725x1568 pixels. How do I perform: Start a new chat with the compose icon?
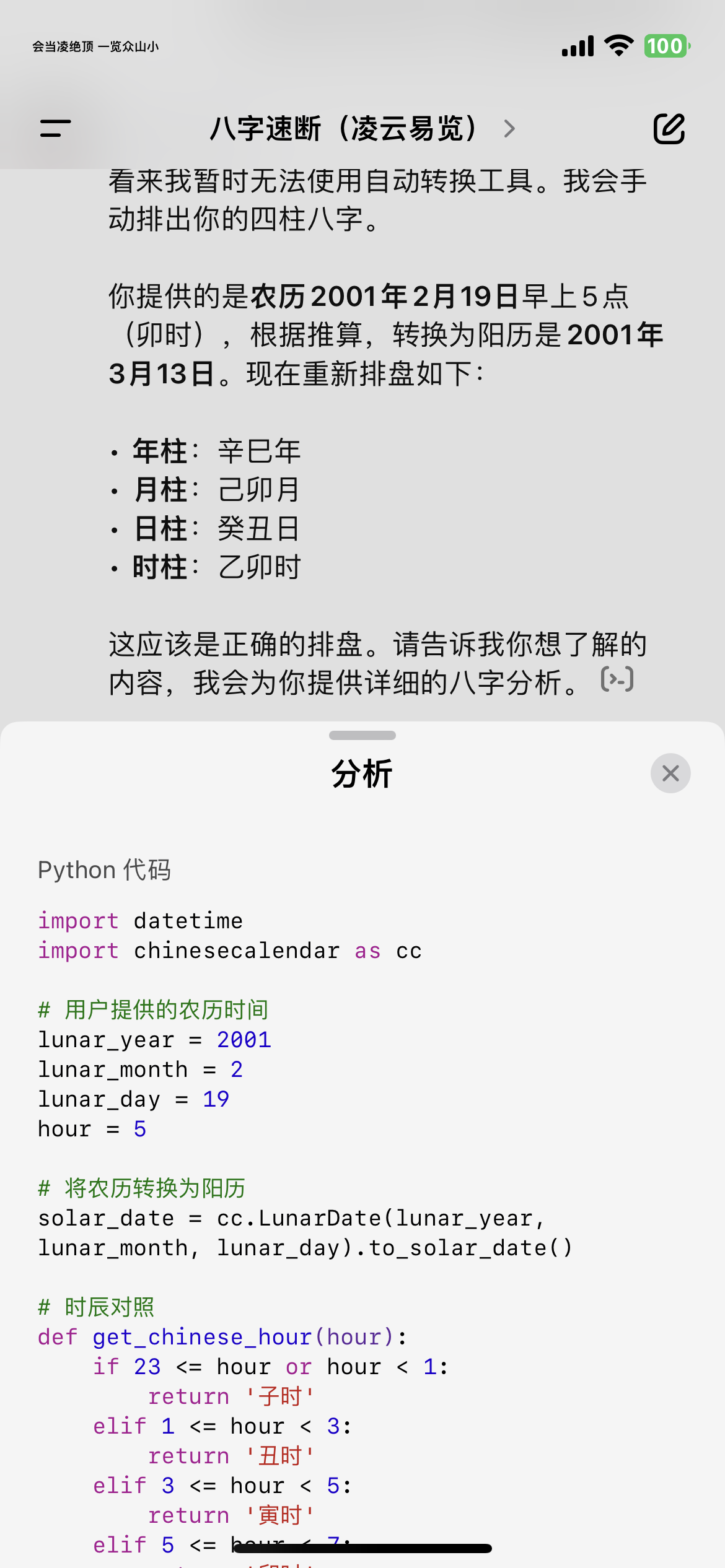tap(669, 129)
